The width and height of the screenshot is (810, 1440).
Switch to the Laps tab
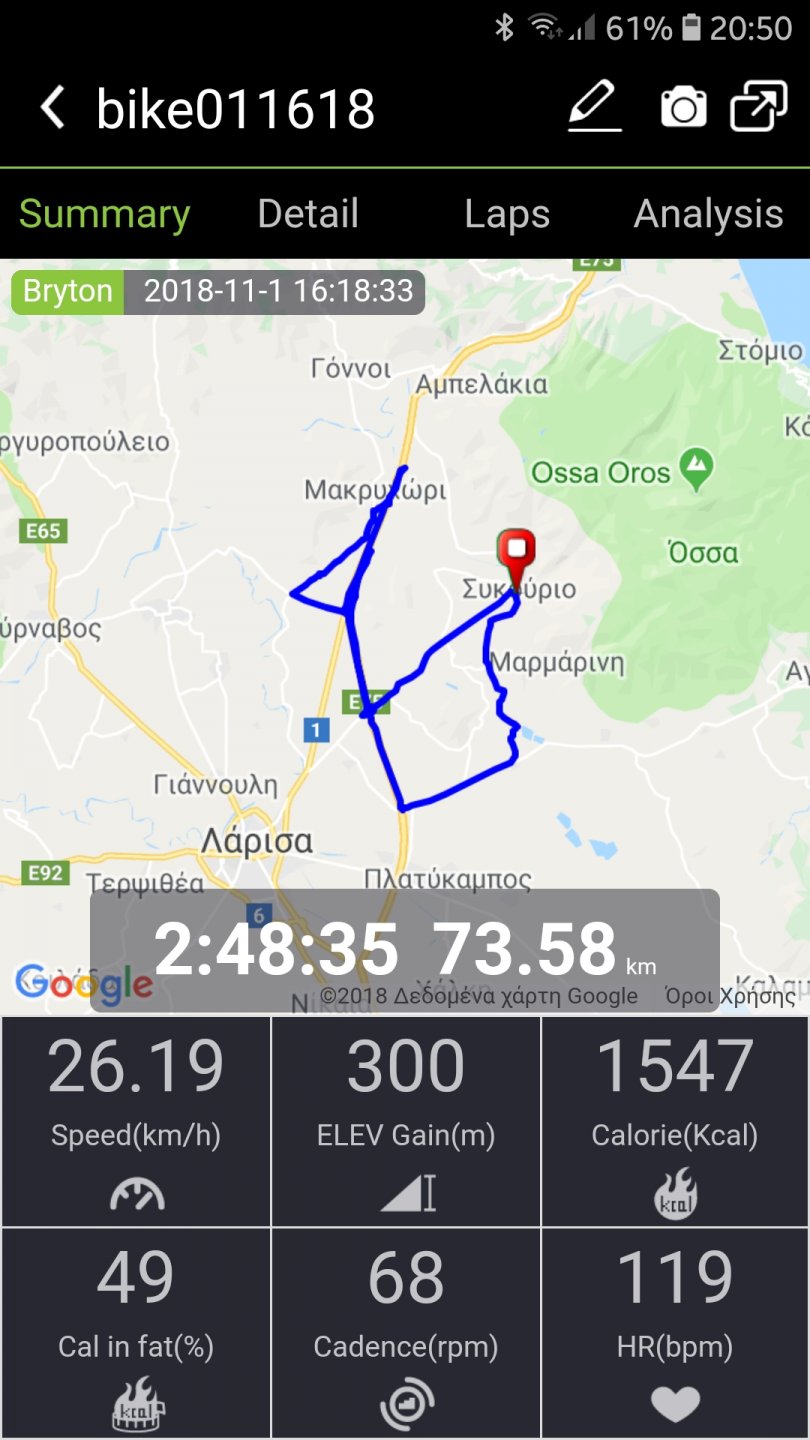[507, 214]
